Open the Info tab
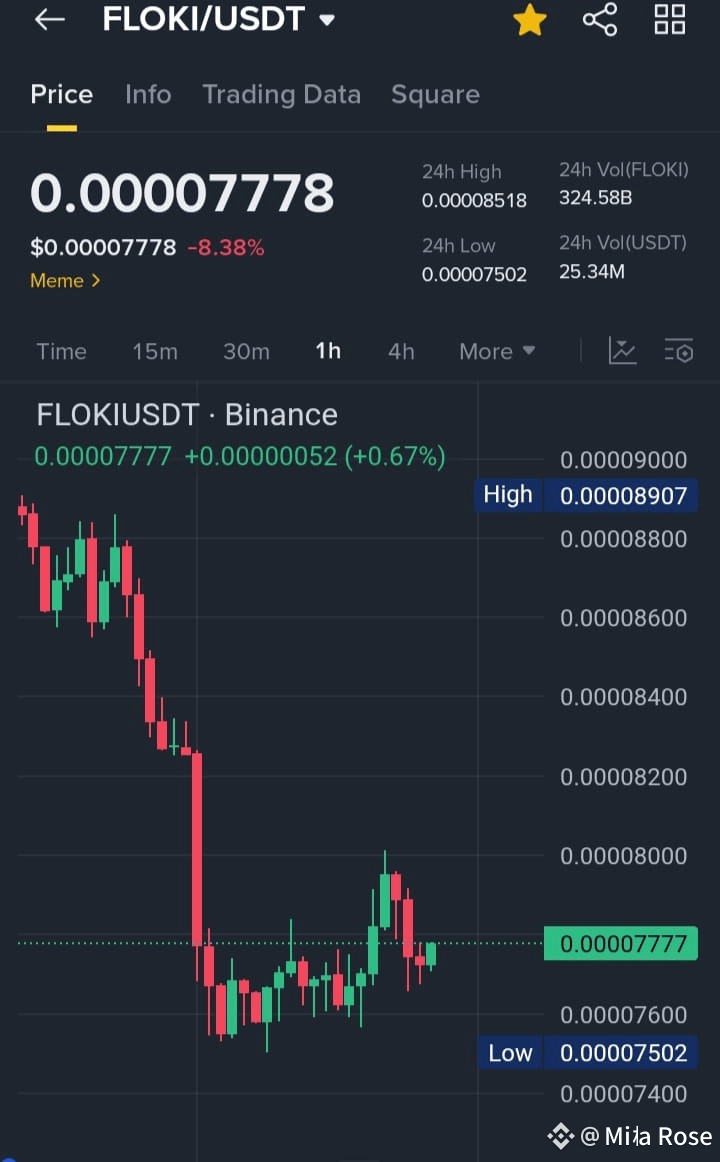 (148, 94)
